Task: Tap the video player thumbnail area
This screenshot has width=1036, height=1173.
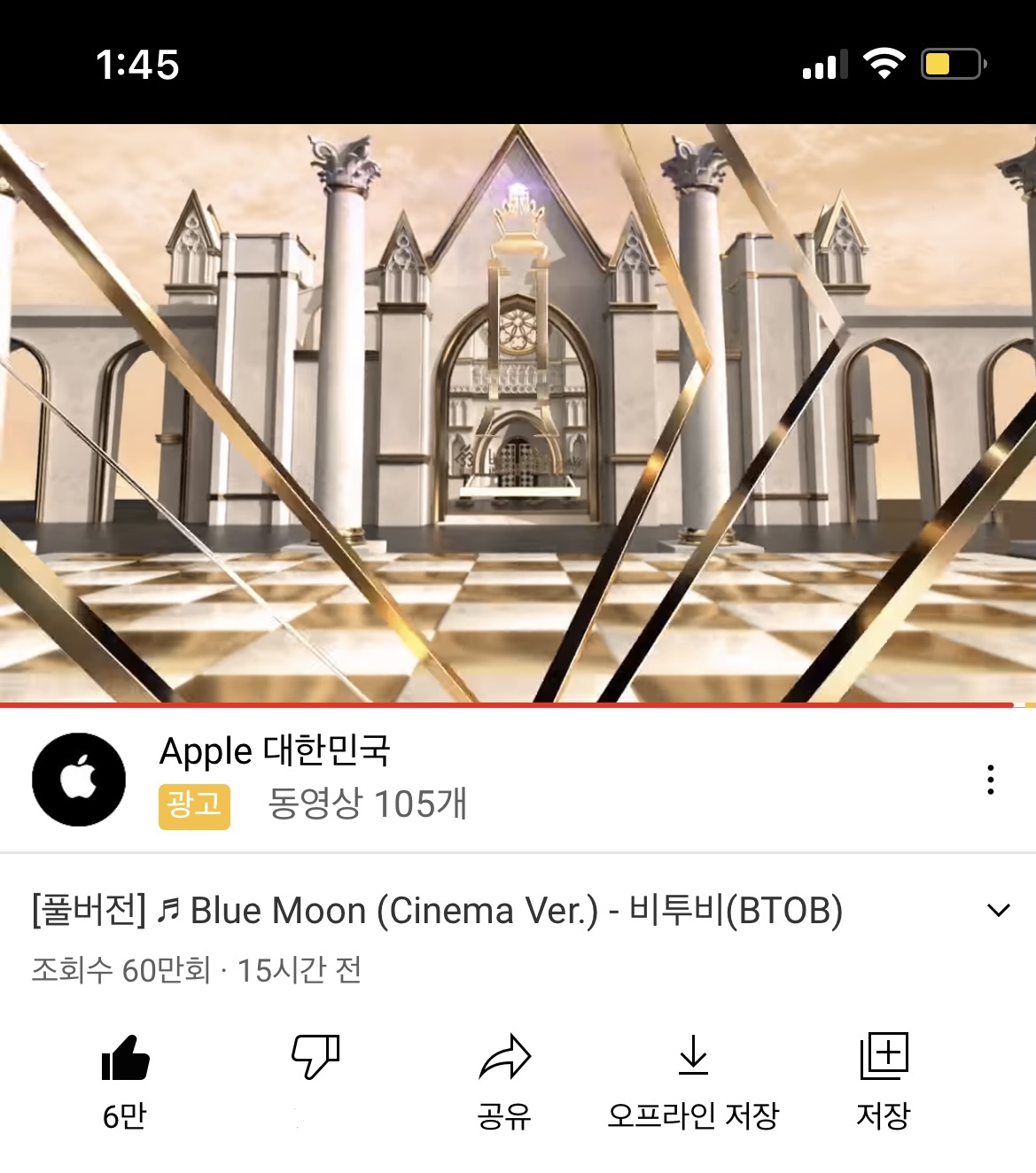Action: 518,416
